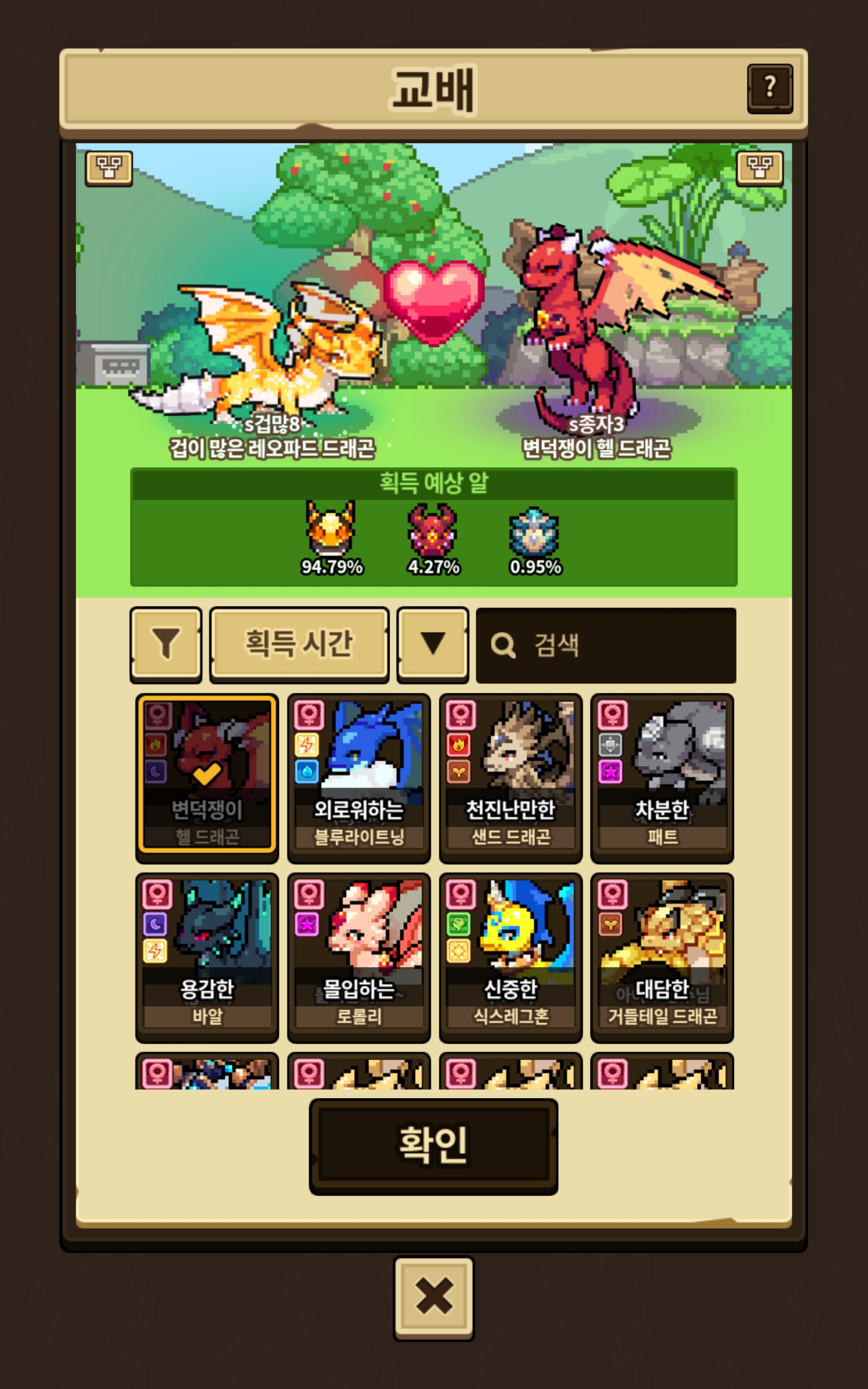
Task: Open the filter funnel button
Action: pos(166,643)
